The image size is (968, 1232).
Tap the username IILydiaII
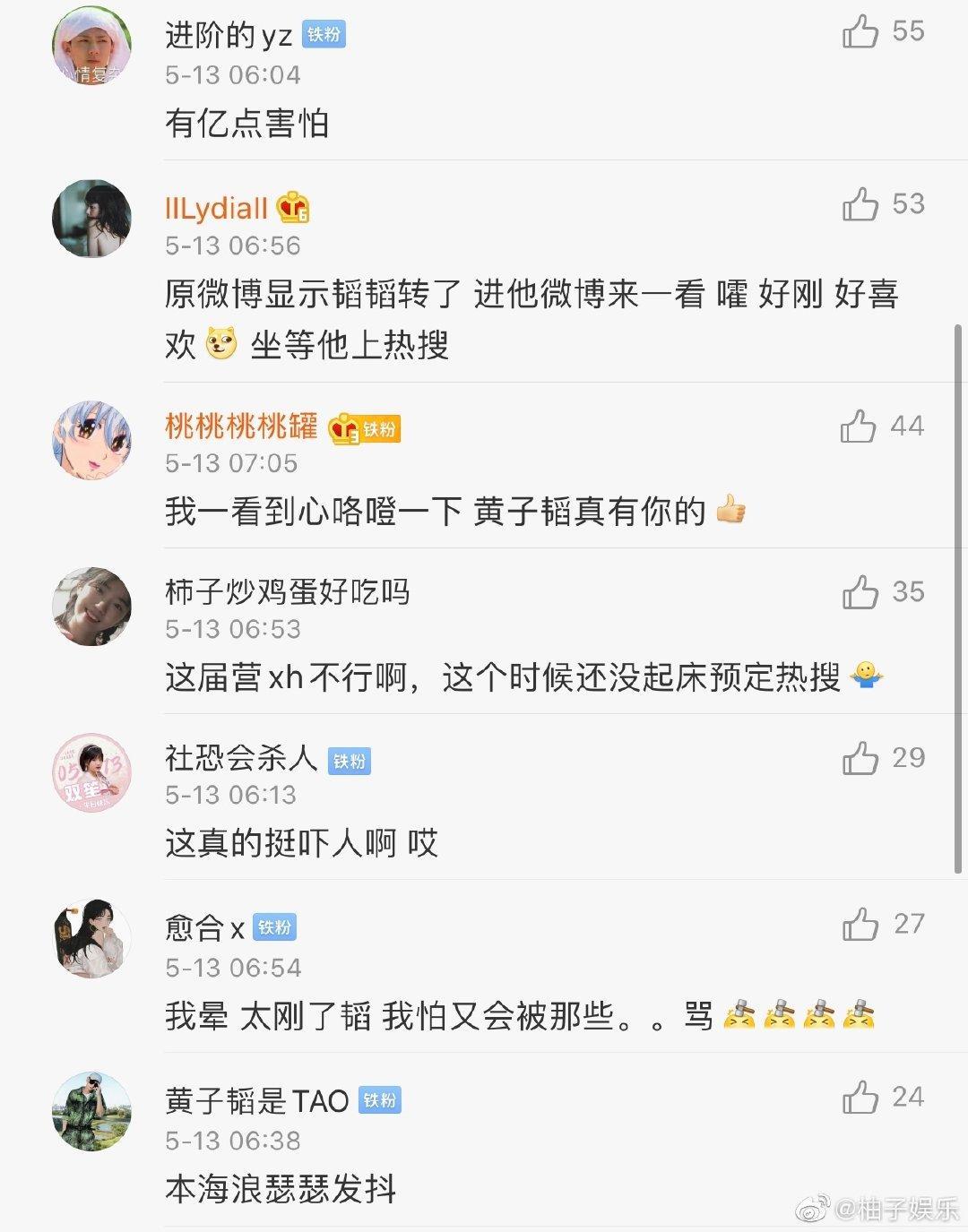[217, 208]
